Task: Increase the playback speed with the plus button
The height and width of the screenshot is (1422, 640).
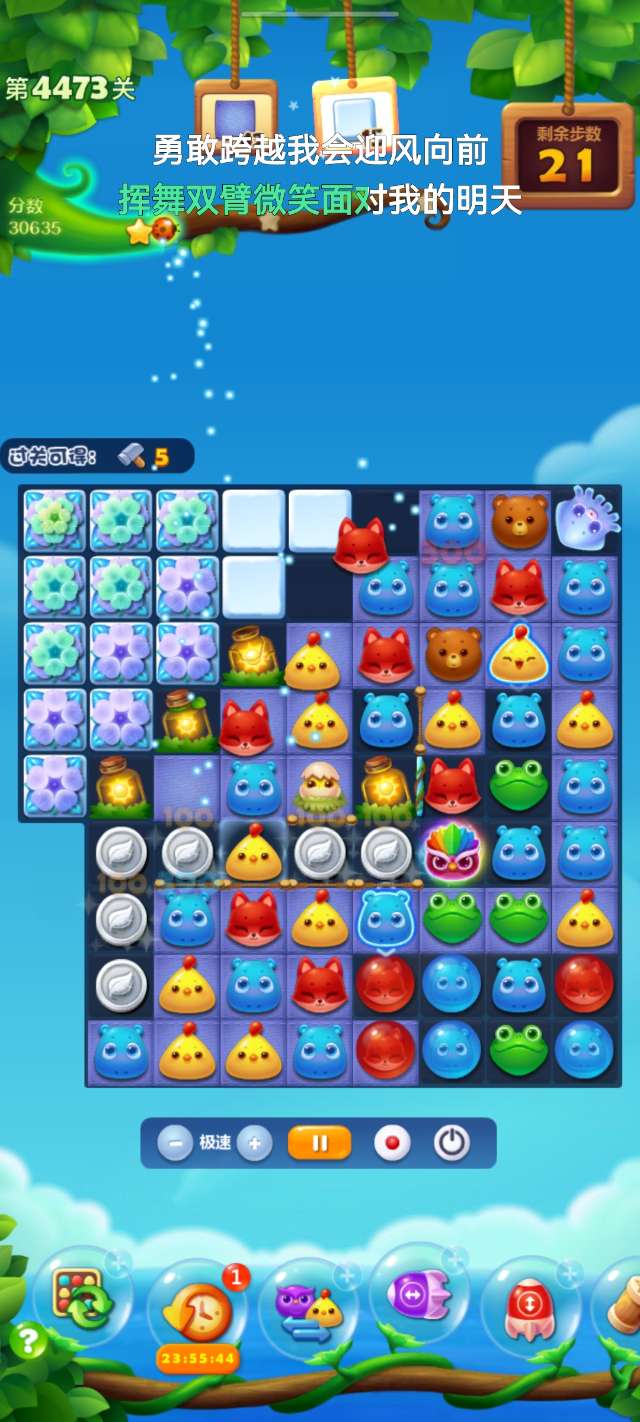Action: [255, 1143]
